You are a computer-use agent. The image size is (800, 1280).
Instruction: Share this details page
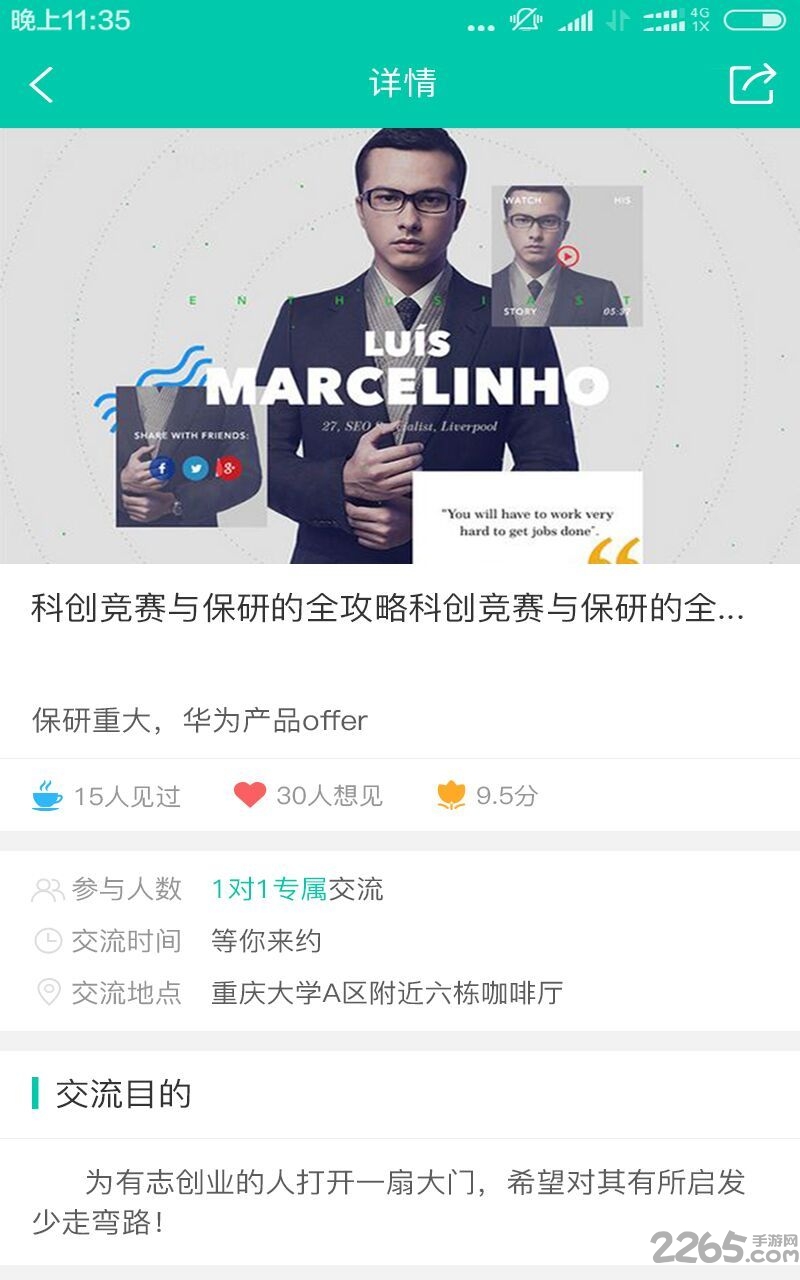(752, 84)
